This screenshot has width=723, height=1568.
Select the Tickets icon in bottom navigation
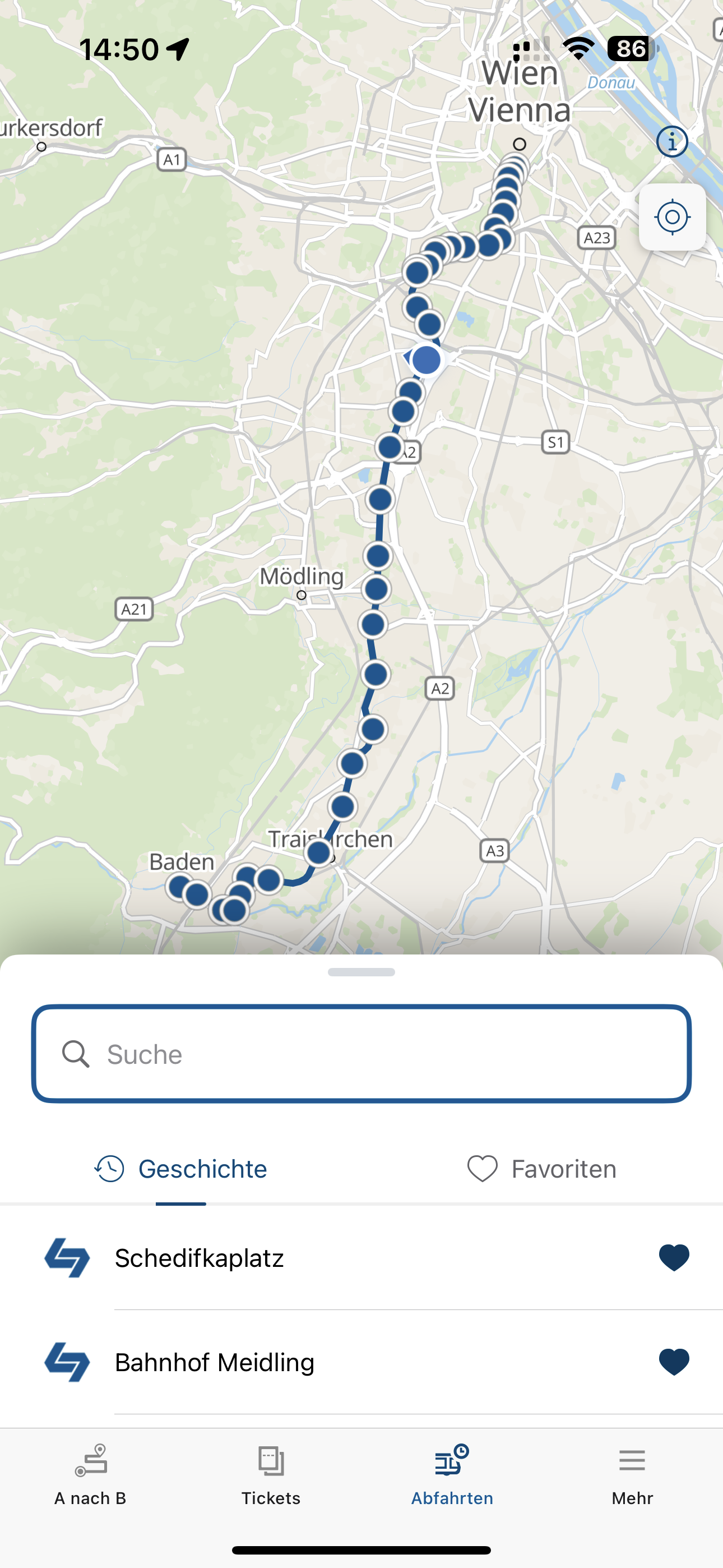pos(271,1460)
